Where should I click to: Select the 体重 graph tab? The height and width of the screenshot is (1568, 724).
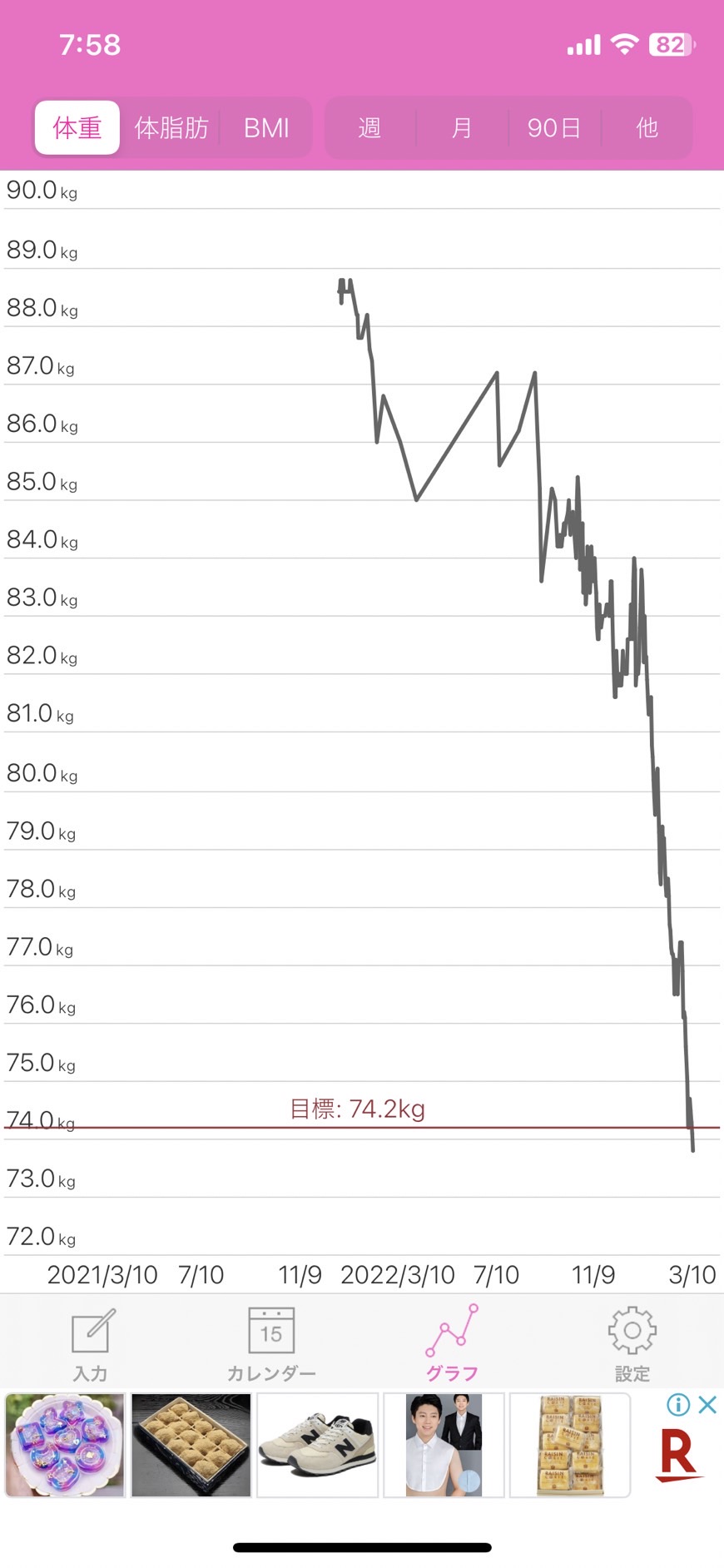(x=77, y=127)
